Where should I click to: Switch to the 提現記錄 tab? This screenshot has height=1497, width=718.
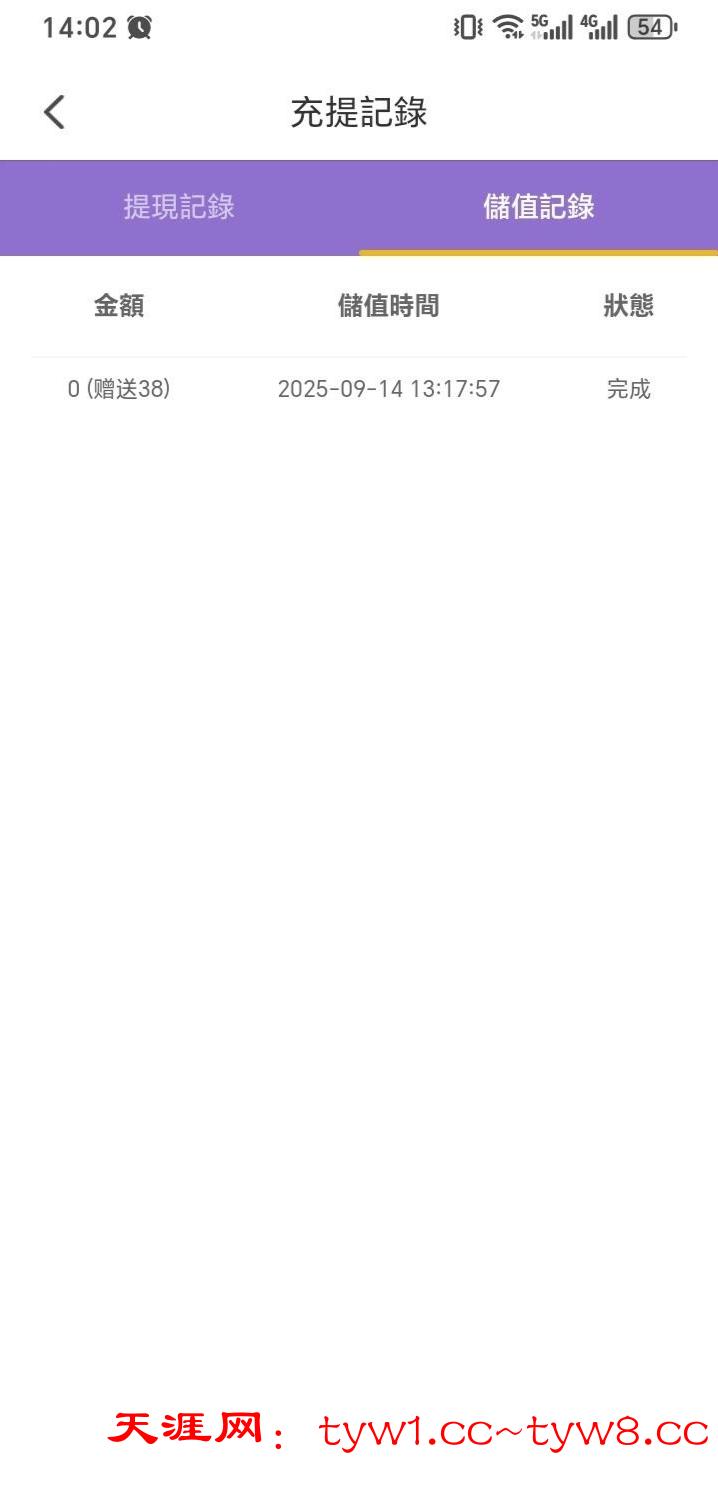click(x=179, y=207)
